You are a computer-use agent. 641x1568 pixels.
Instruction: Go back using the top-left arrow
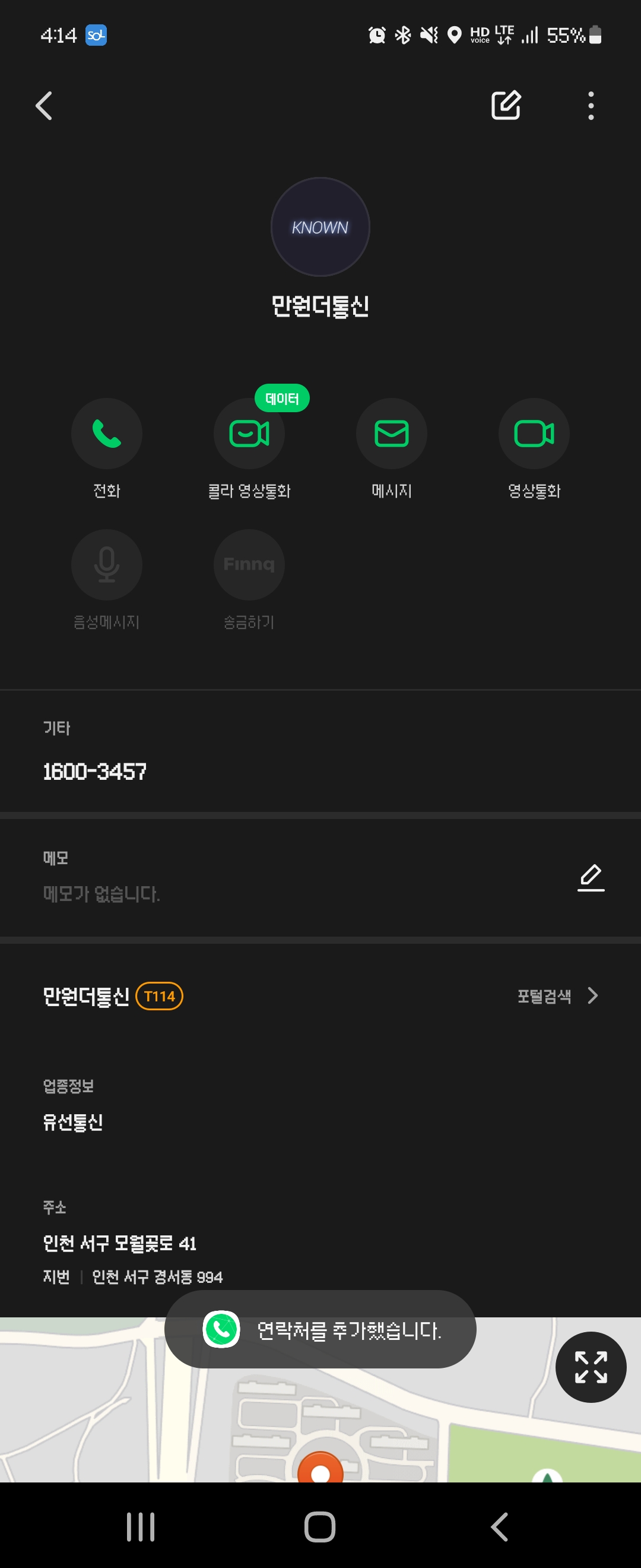pyautogui.click(x=44, y=106)
